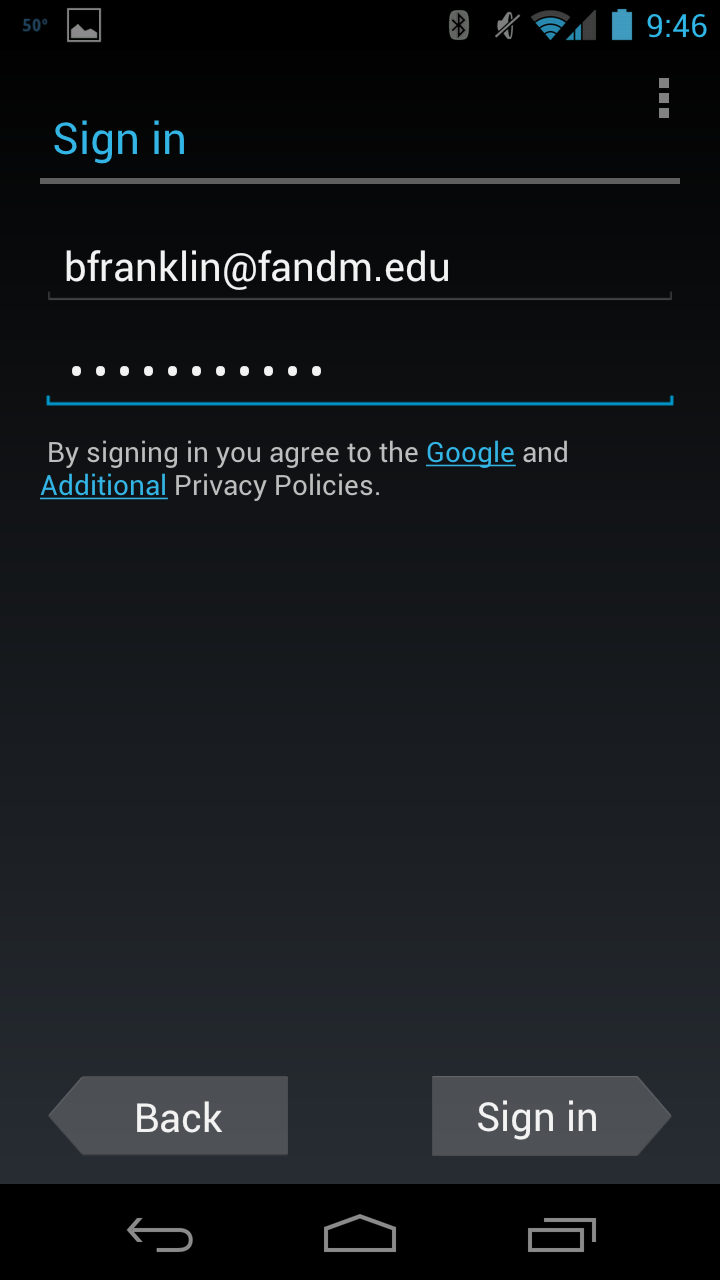Go to the previous step with Back button
This screenshot has width=720, height=1280.
tap(170, 1117)
